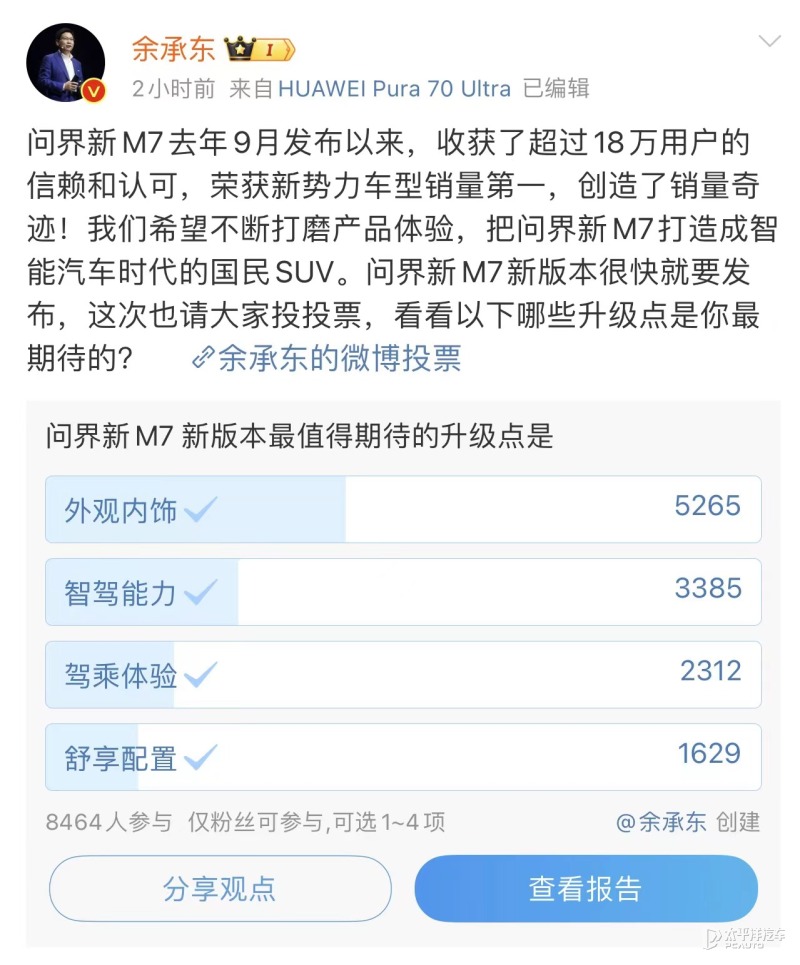Pick the 驾乘体验 poll option
800x965 pixels.
[402, 674]
